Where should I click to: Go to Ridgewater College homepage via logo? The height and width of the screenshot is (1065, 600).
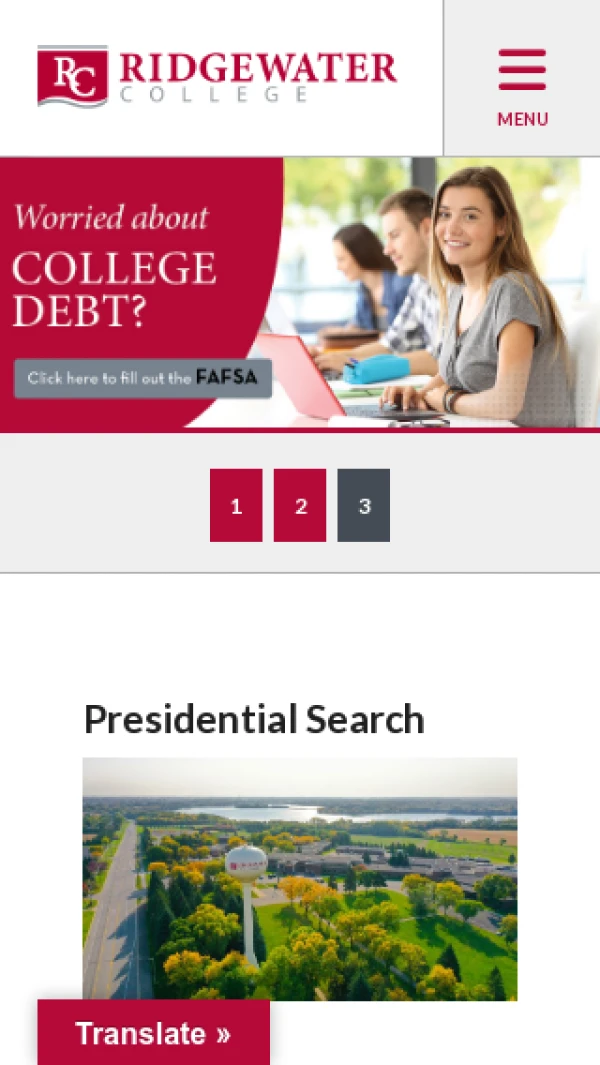[217, 76]
